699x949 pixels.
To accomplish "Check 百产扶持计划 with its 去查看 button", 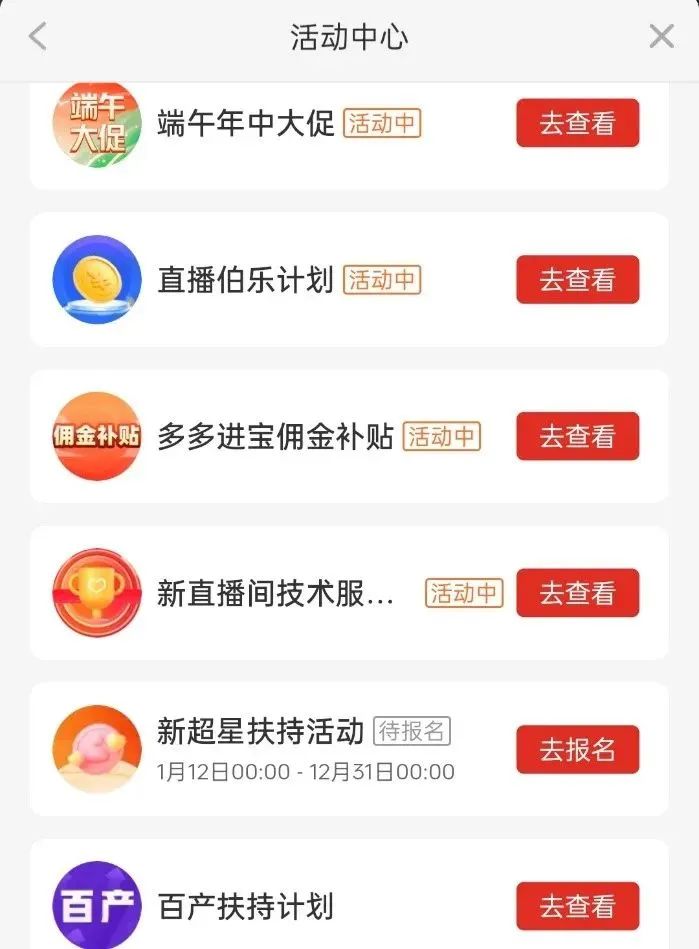I will point(577,906).
